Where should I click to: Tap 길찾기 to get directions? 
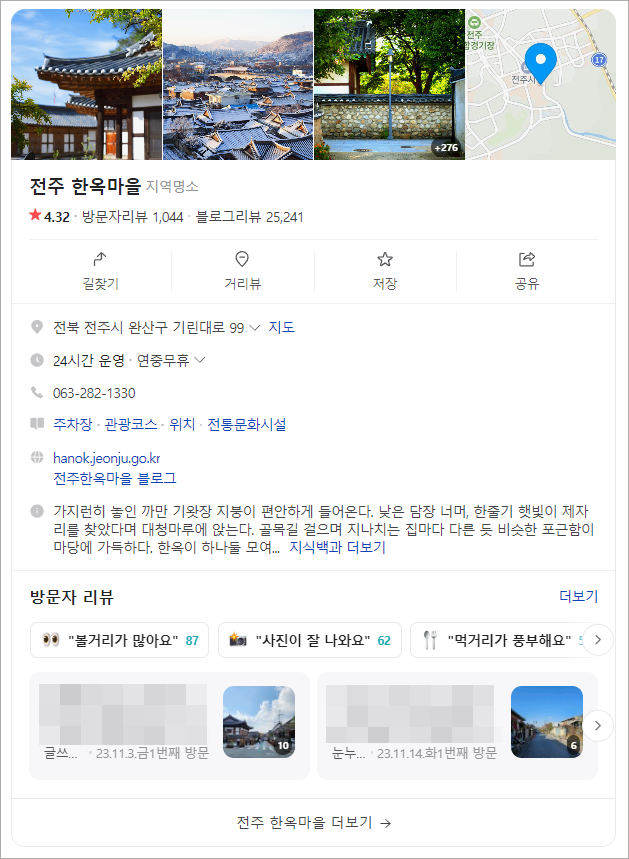100,271
